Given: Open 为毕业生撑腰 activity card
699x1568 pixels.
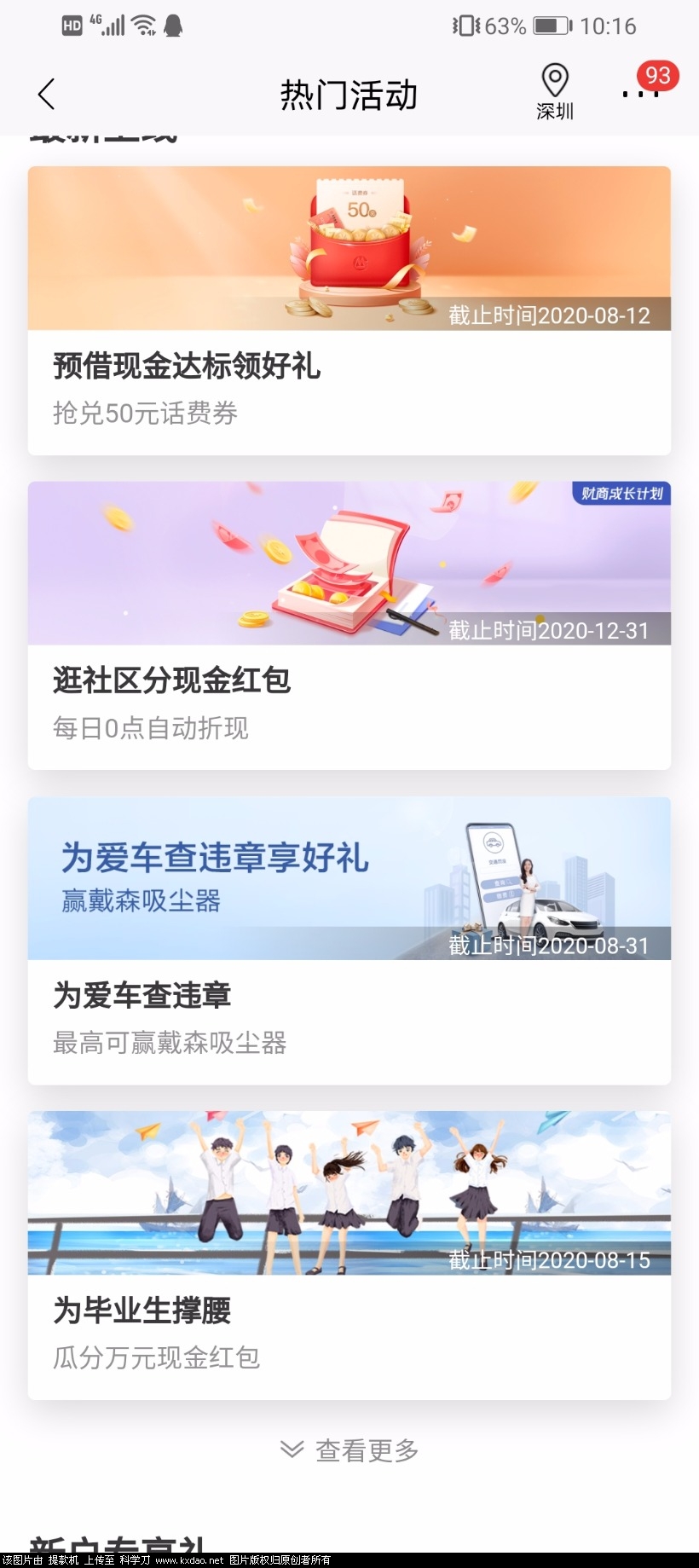Looking at the screenshot, I should point(349,1254).
